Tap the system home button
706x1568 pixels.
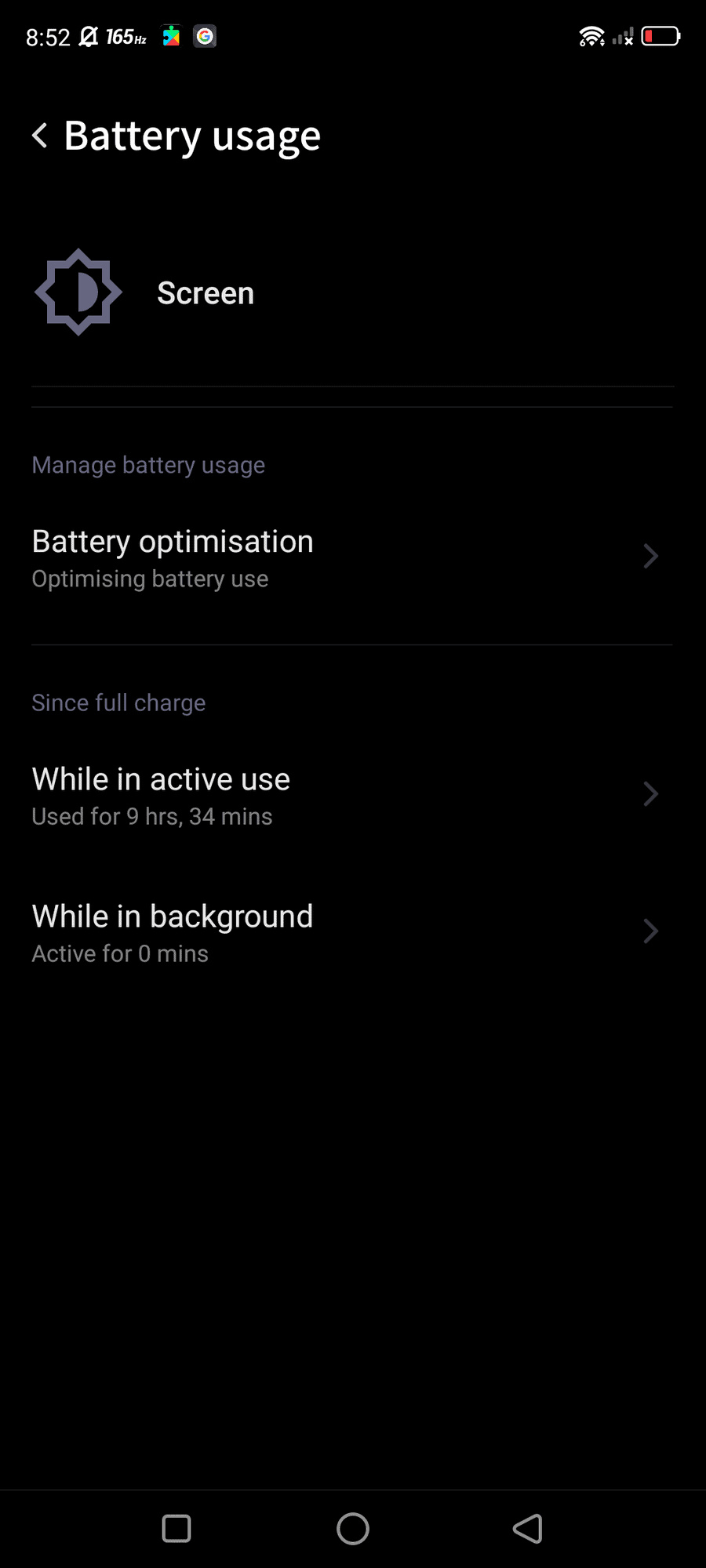pos(353,1528)
